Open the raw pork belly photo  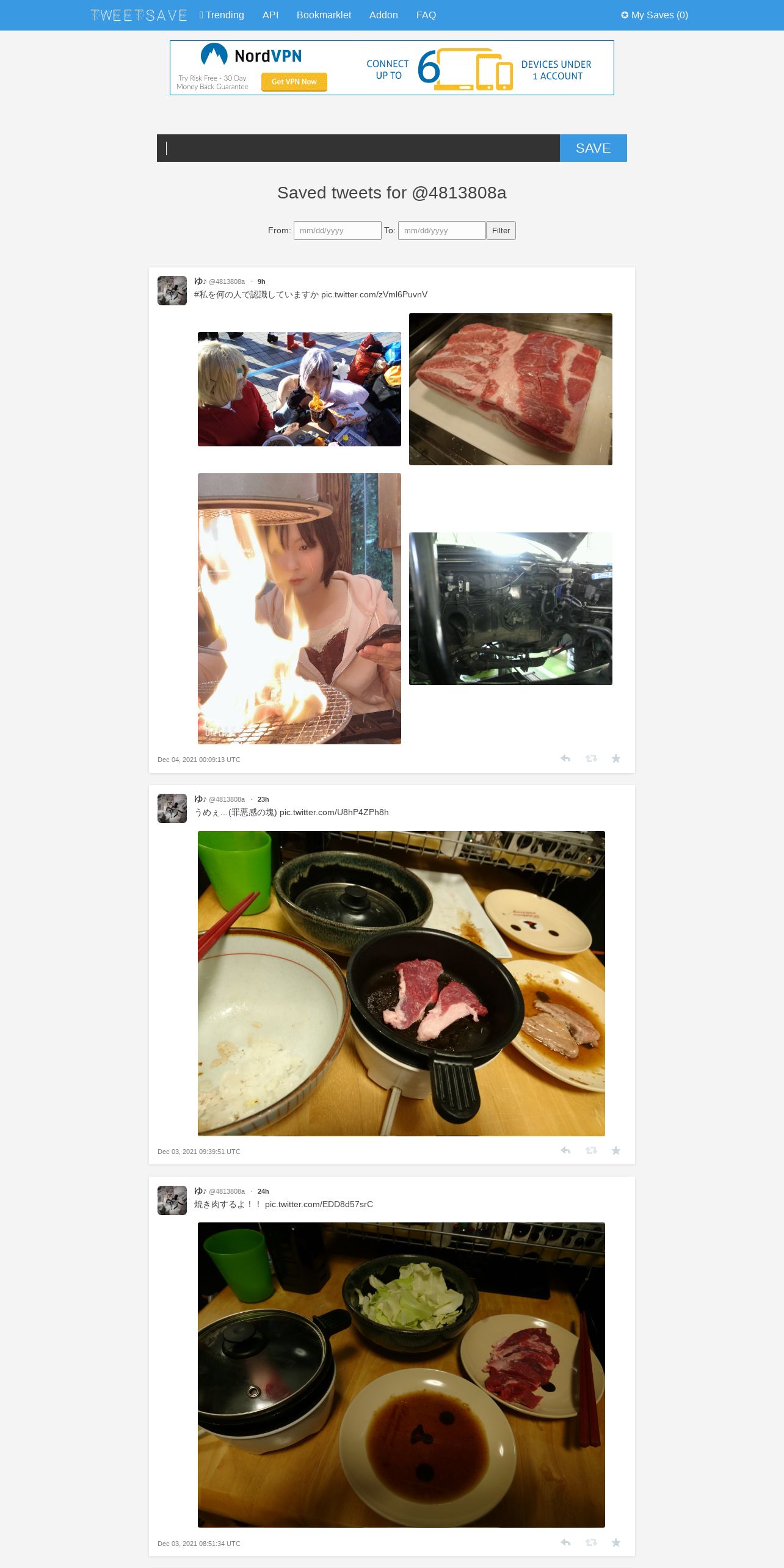tap(510, 389)
